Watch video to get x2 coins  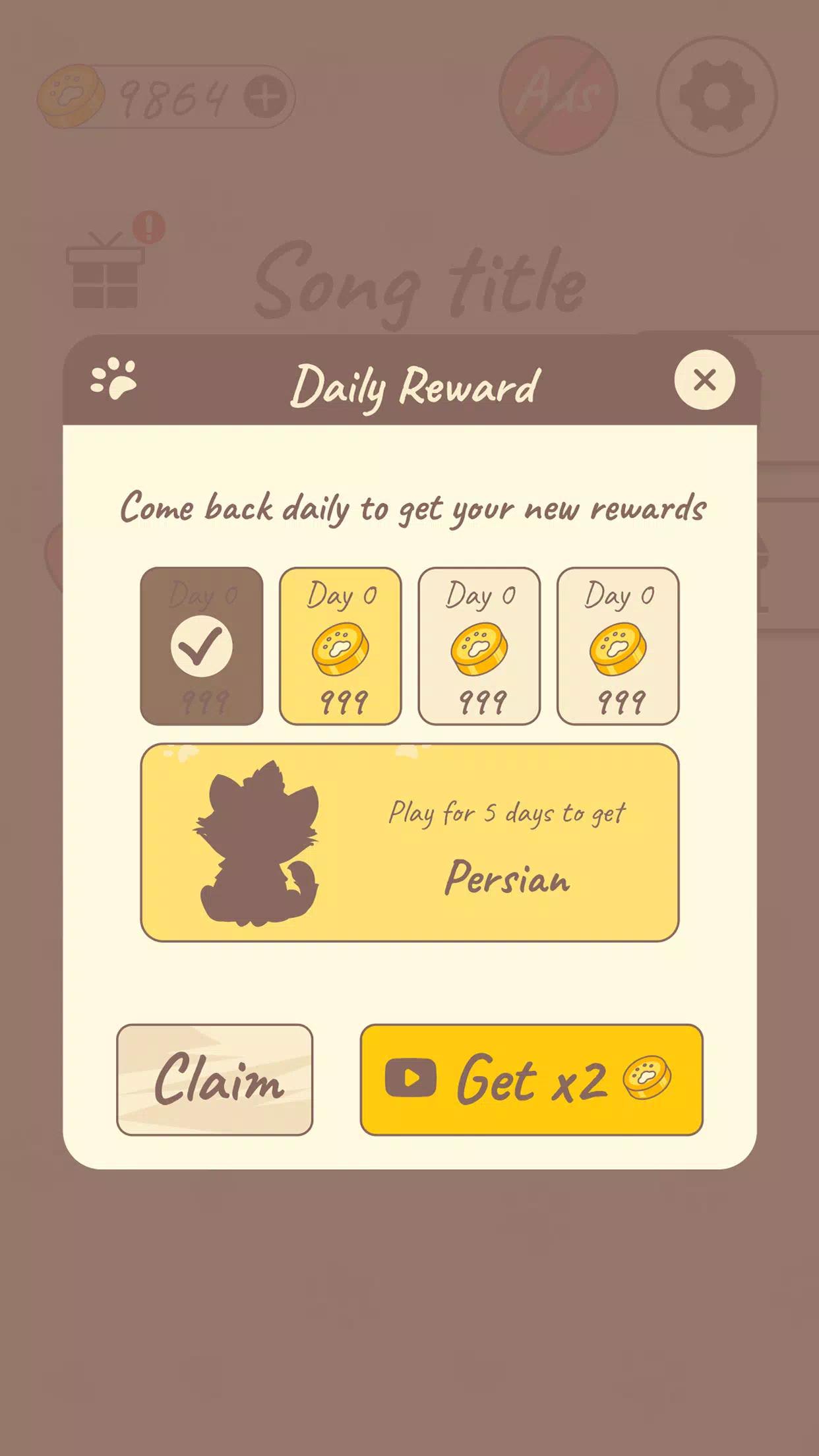(531, 1079)
